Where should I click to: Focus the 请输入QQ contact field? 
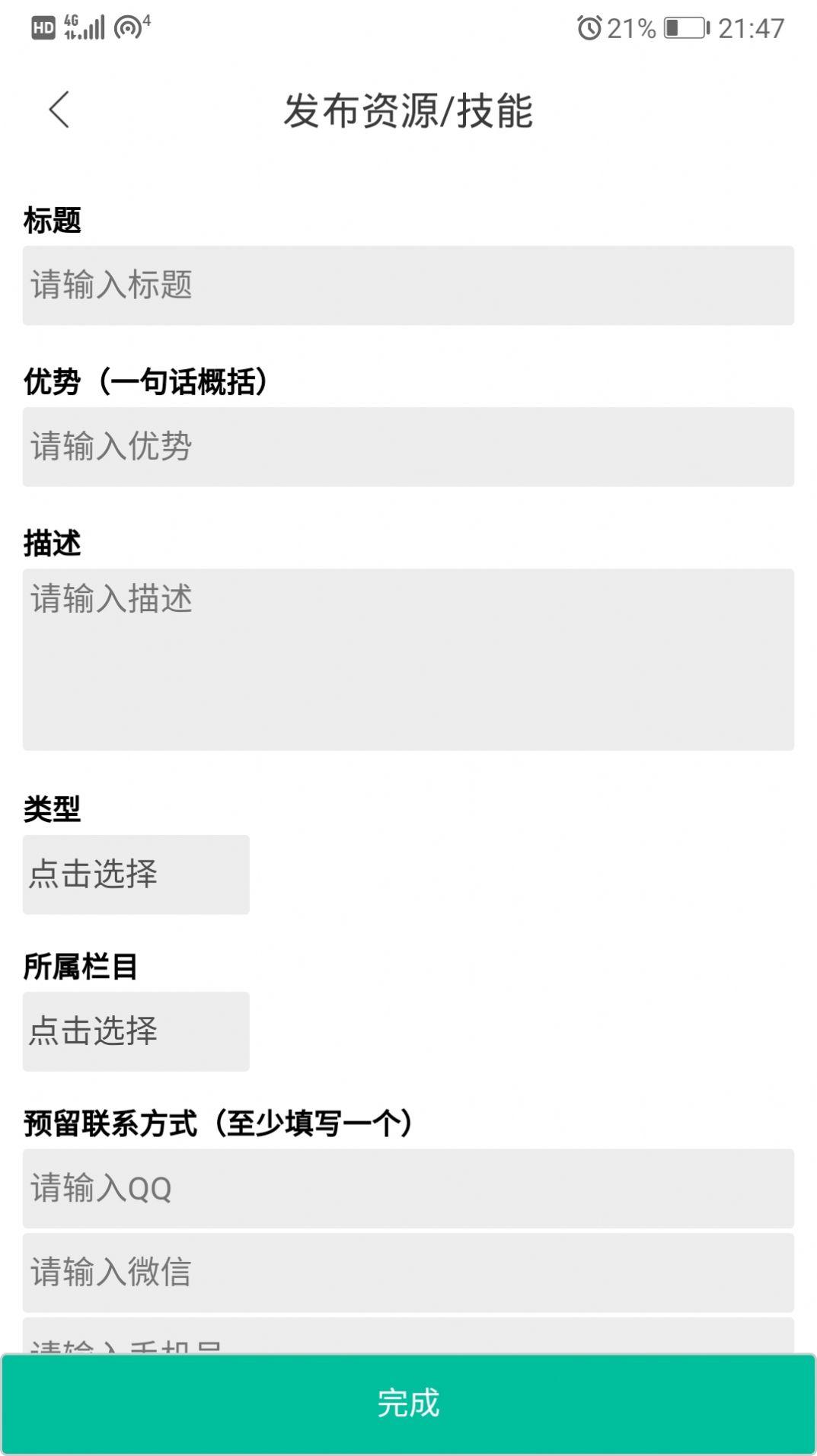click(x=408, y=1188)
